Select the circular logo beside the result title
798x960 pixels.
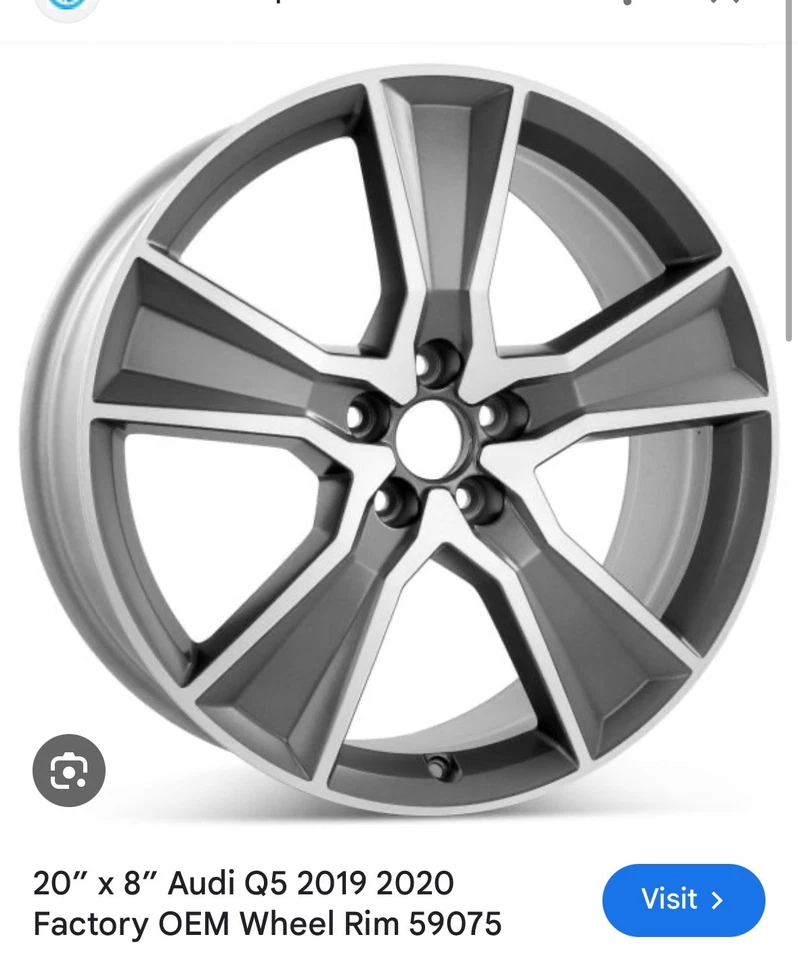coord(65,6)
